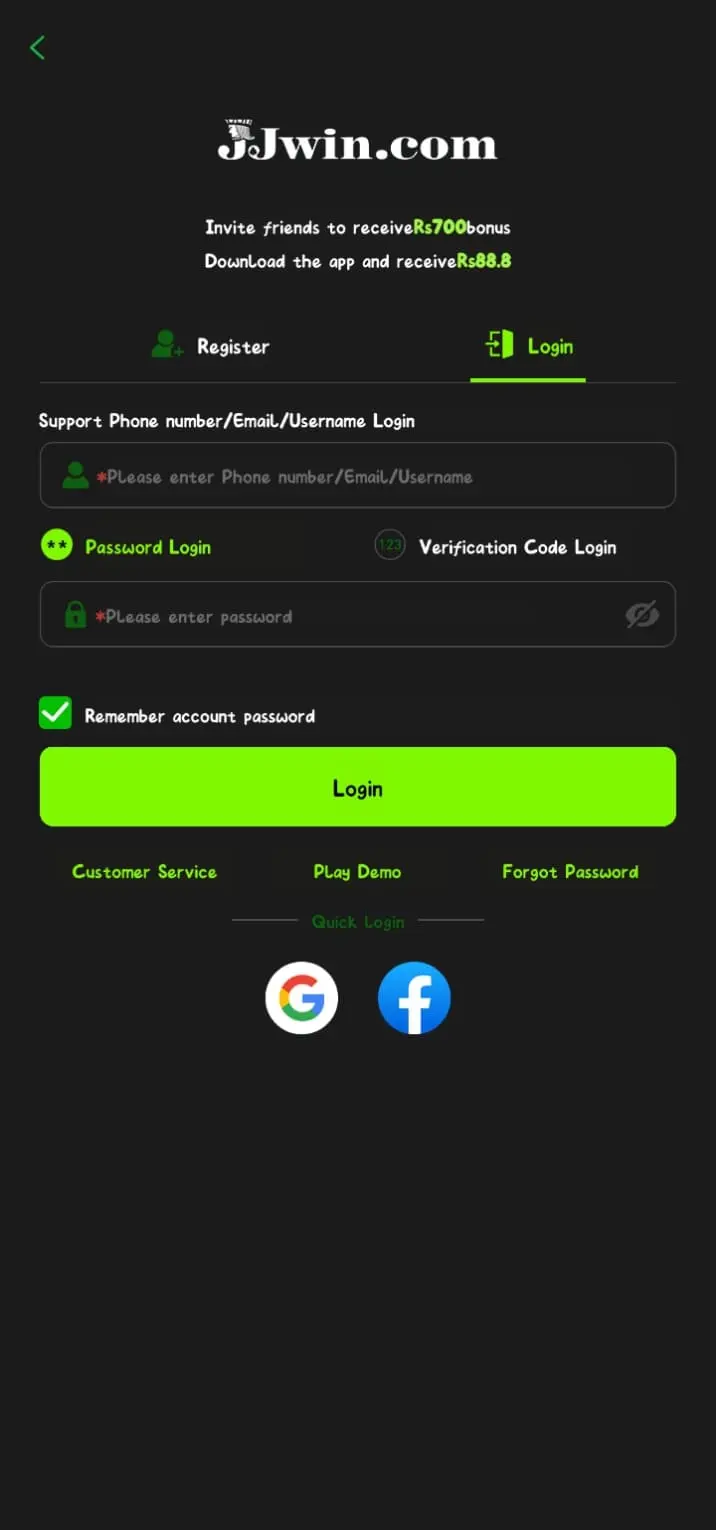Start Play Demo mode
Screen dimensions: 716x1530
coord(357,871)
